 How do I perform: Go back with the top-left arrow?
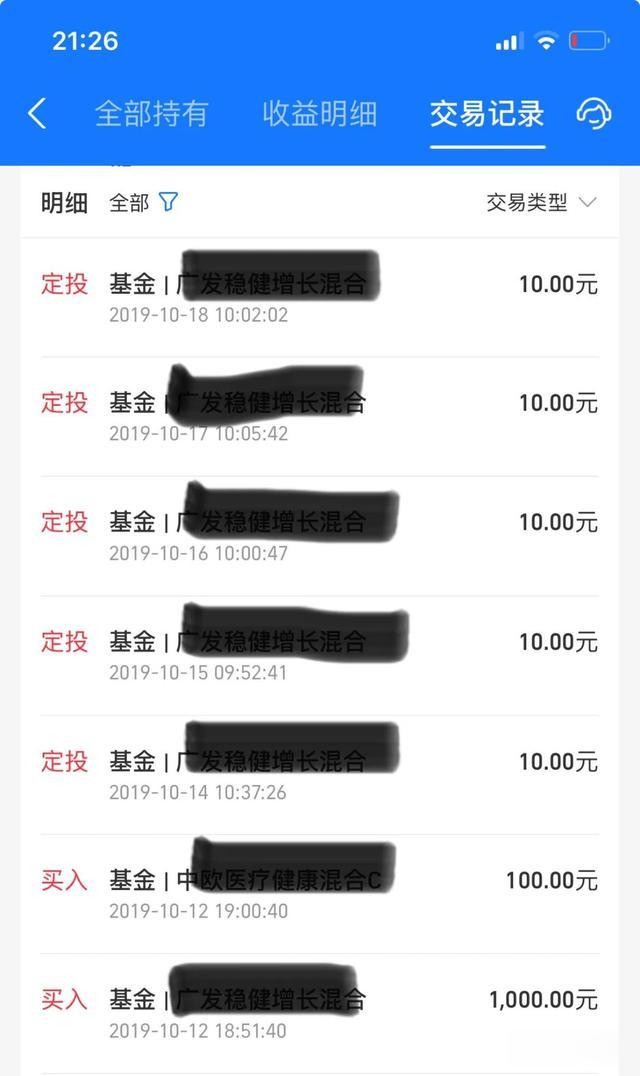coord(37,113)
